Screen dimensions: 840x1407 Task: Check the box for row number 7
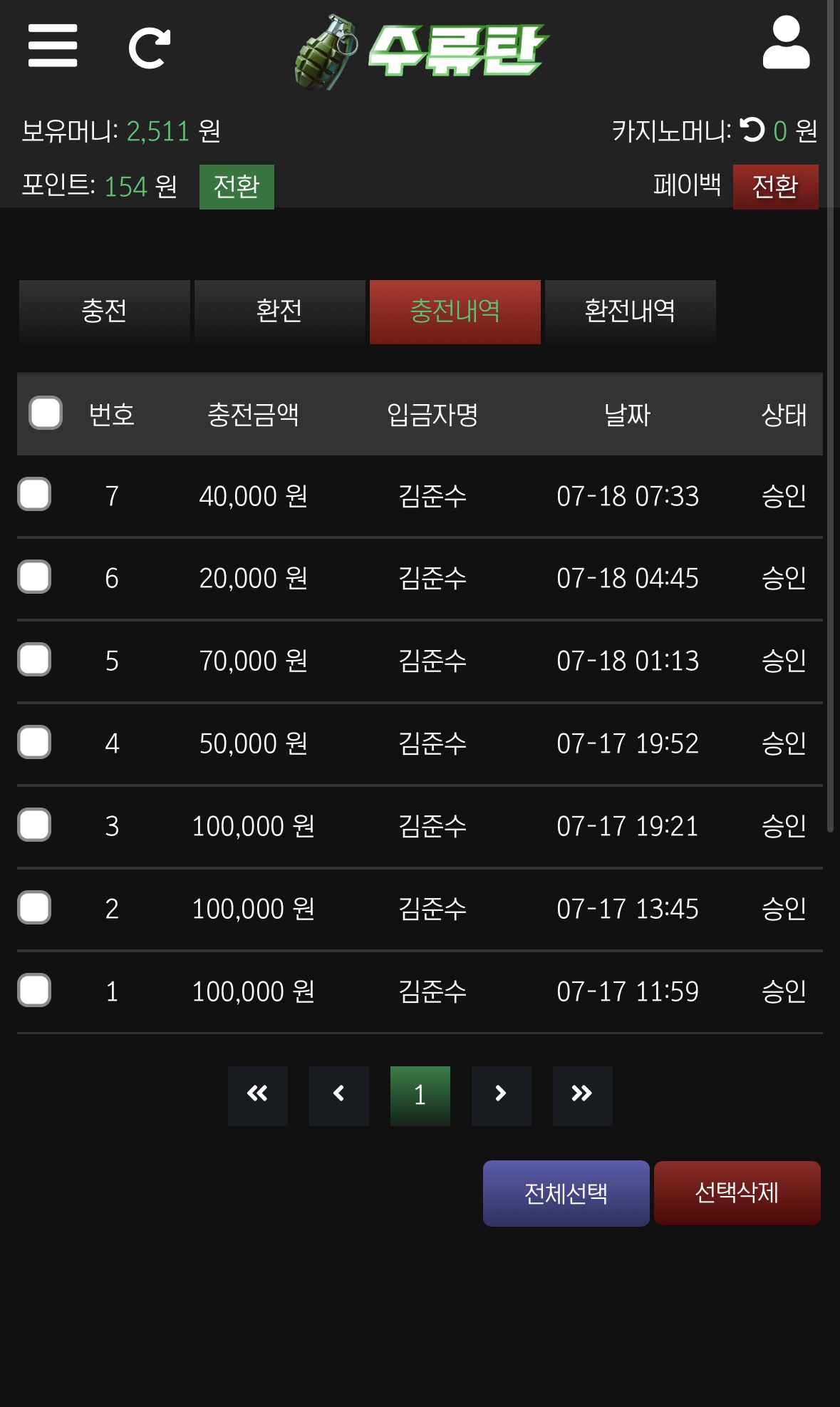click(x=34, y=495)
